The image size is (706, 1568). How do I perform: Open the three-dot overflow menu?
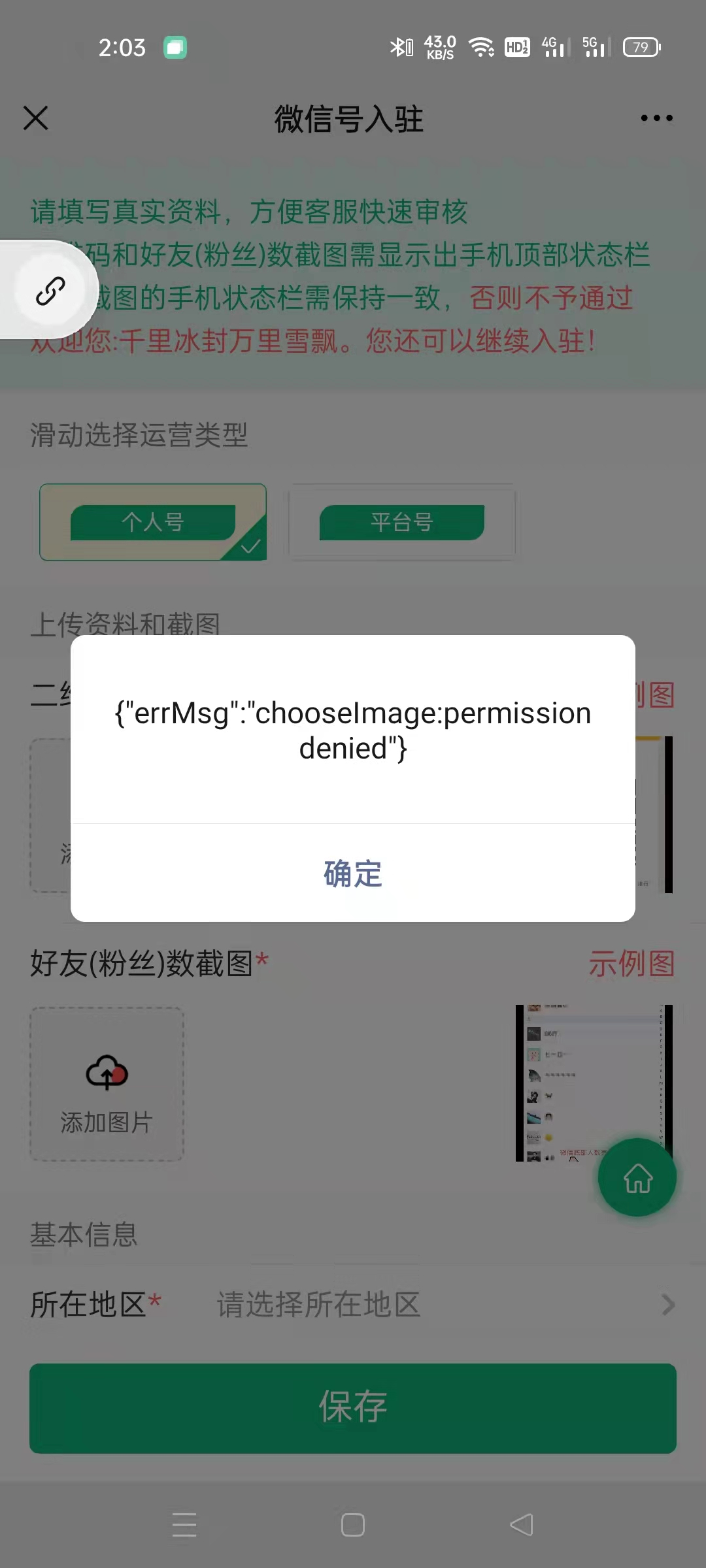click(x=656, y=118)
